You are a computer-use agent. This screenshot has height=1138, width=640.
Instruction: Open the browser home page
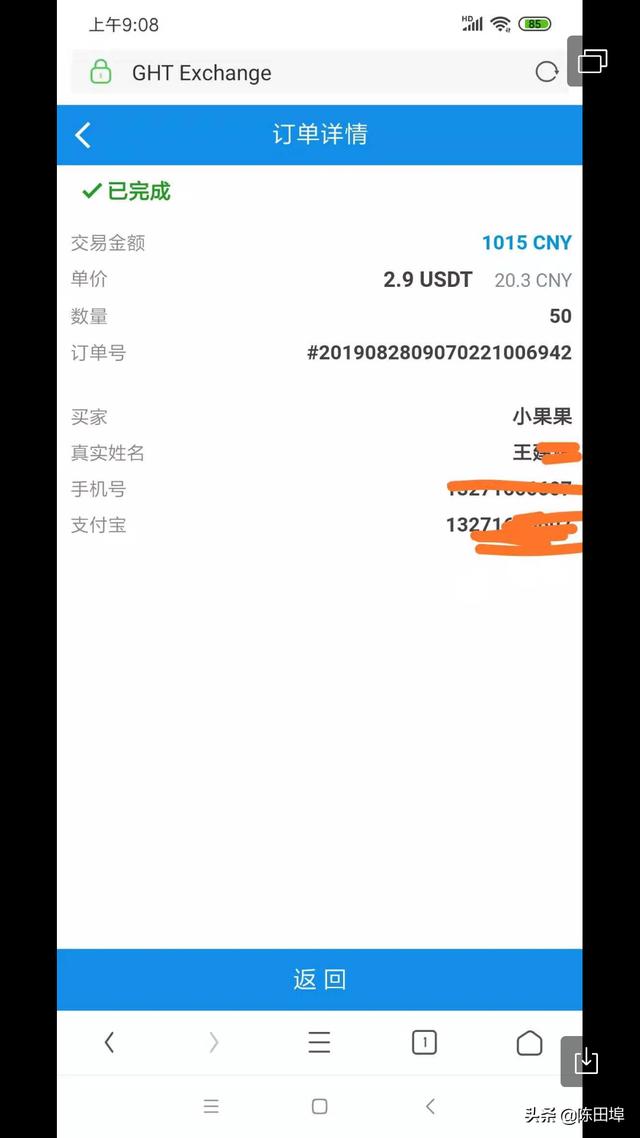tap(529, 1043)
